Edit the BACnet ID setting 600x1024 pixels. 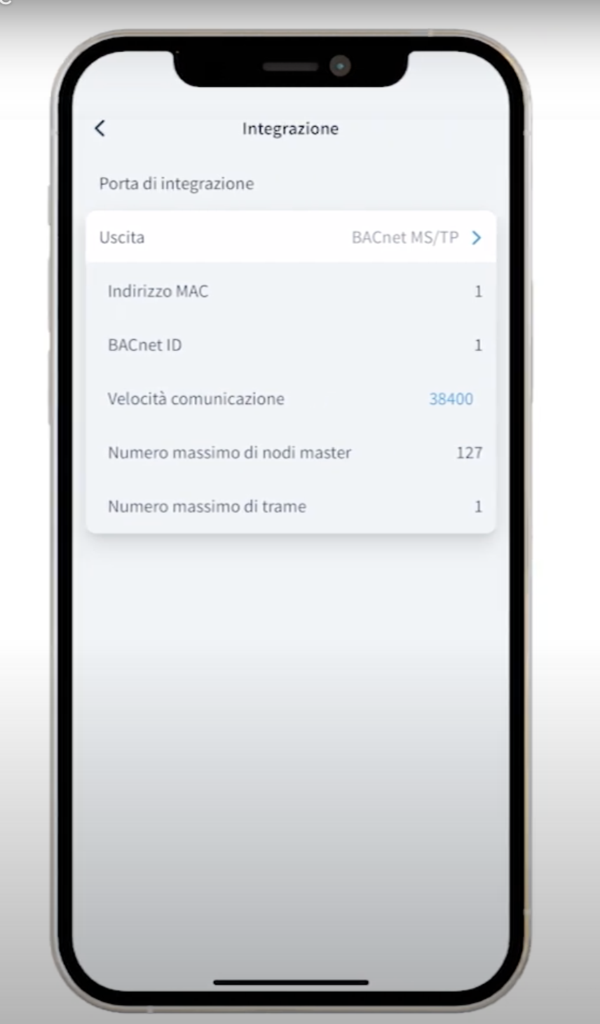tap(291, 345)
